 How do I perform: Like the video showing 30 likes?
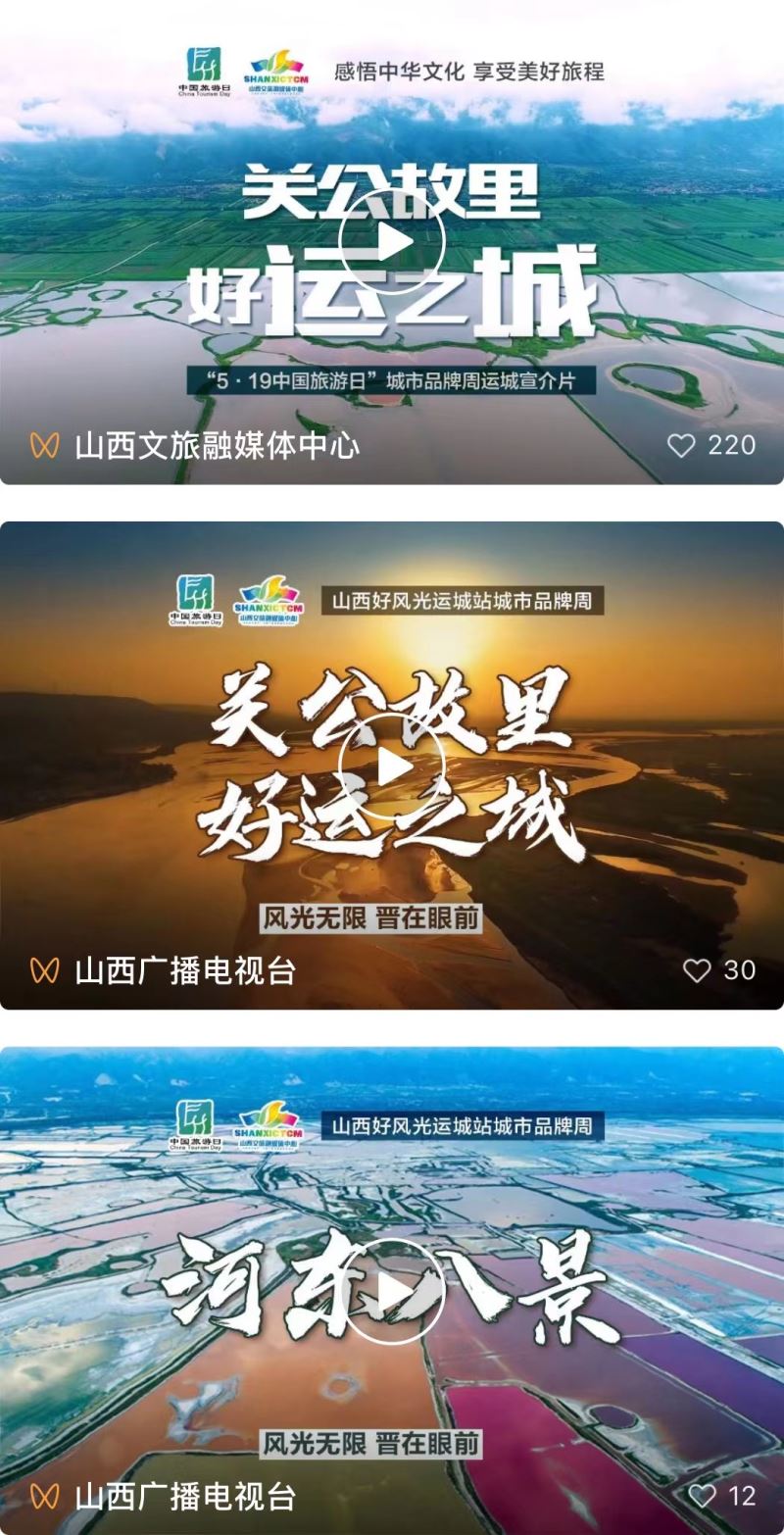coord(696,970)
